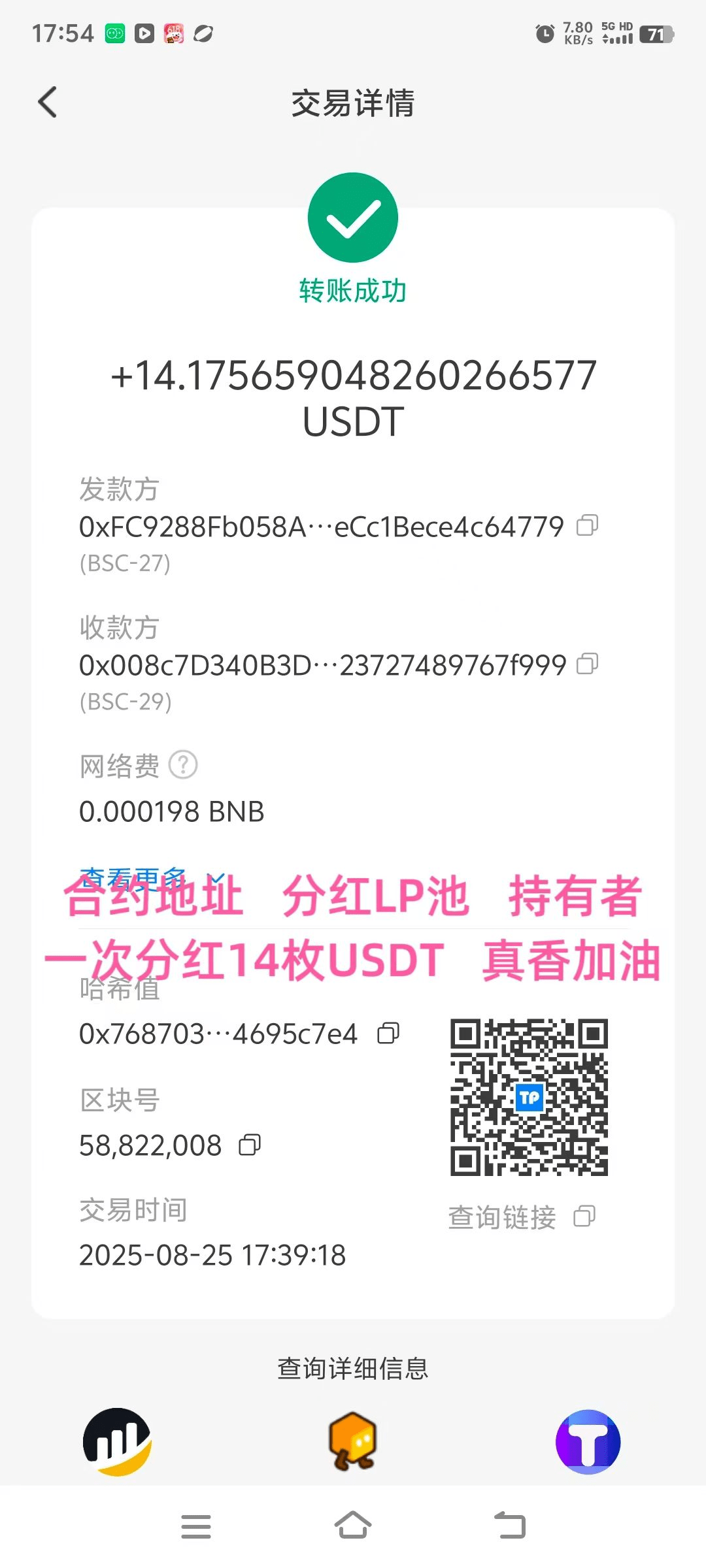Copy the receiver address 0x008c7D...
Screen dimensions: 706x1568
pyautogui.click(x=587, y=664)
